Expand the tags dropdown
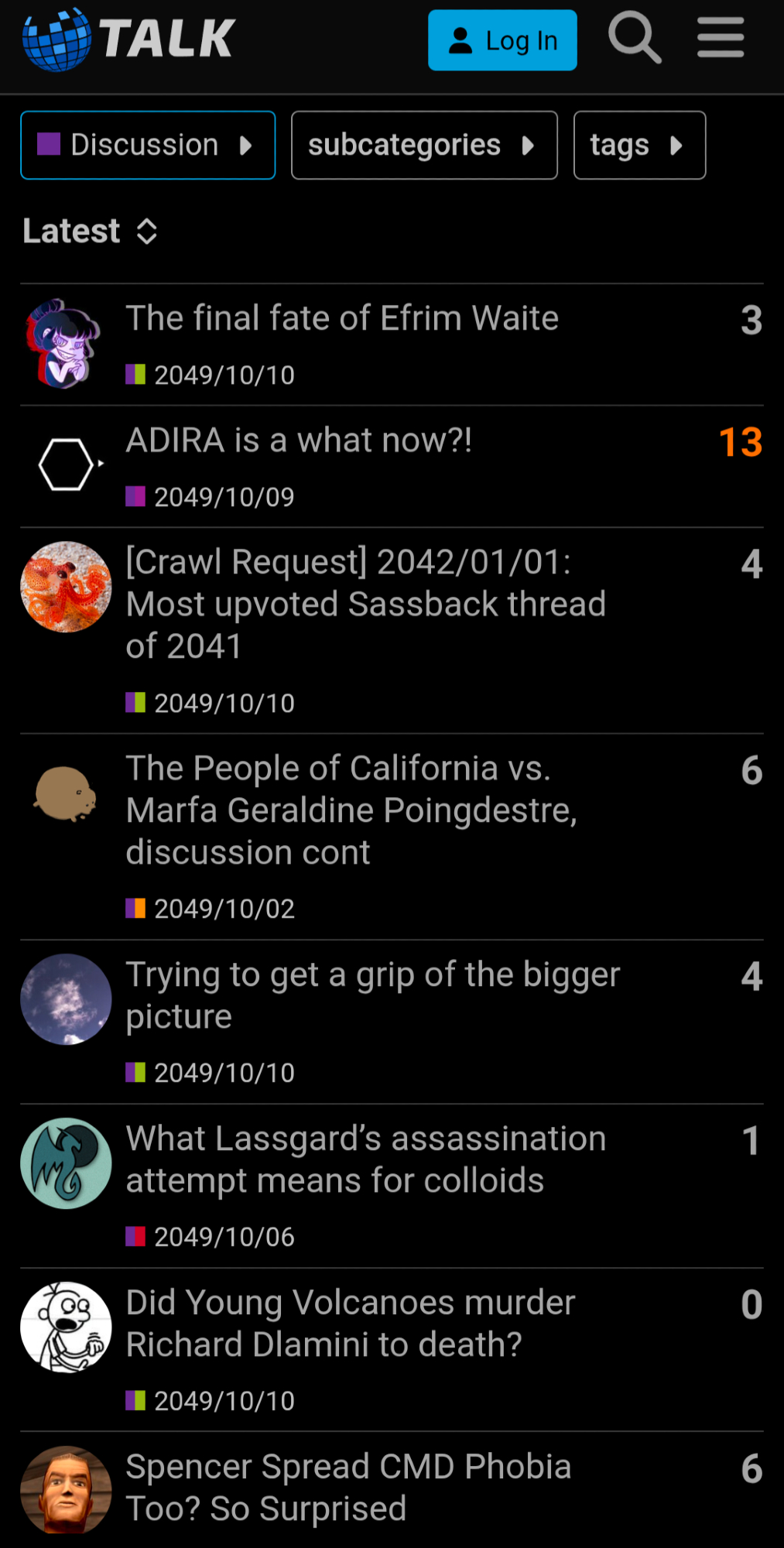Screen dimensions: 784x1548 click(639, 146)
